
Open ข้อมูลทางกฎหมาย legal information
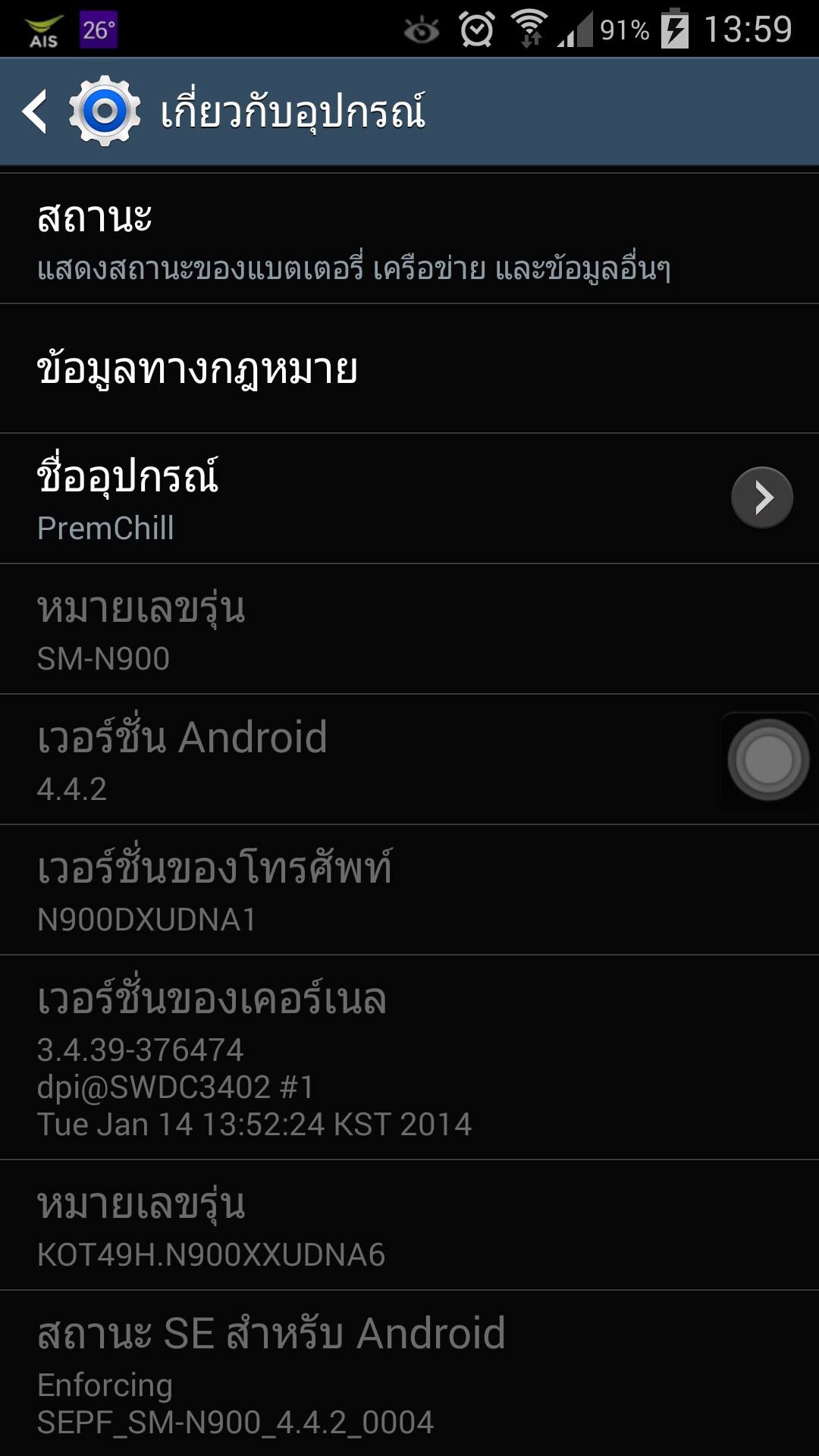click(409, 369)
